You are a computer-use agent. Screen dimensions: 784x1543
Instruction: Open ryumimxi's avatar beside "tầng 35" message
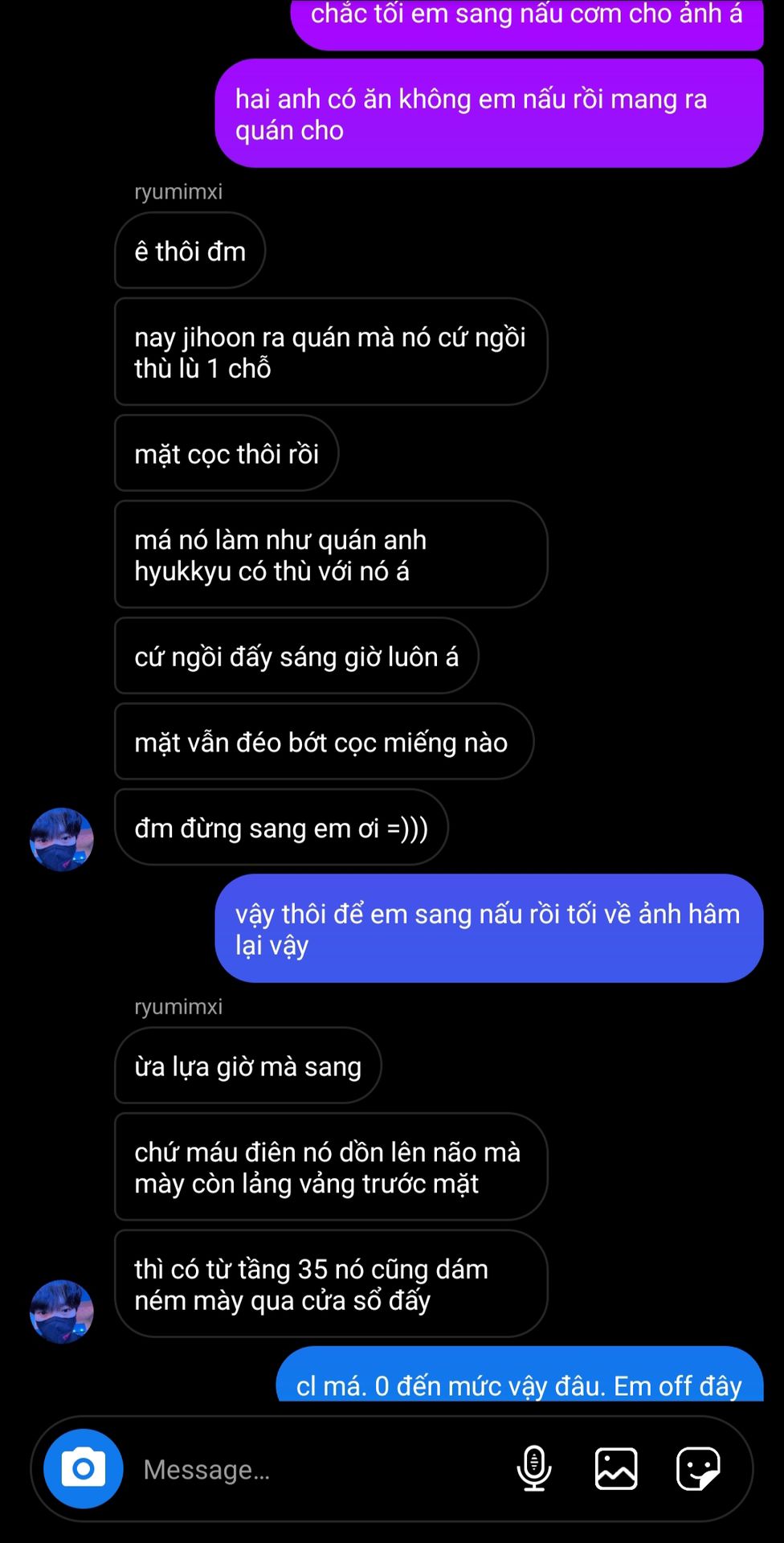click(62, 1312)
